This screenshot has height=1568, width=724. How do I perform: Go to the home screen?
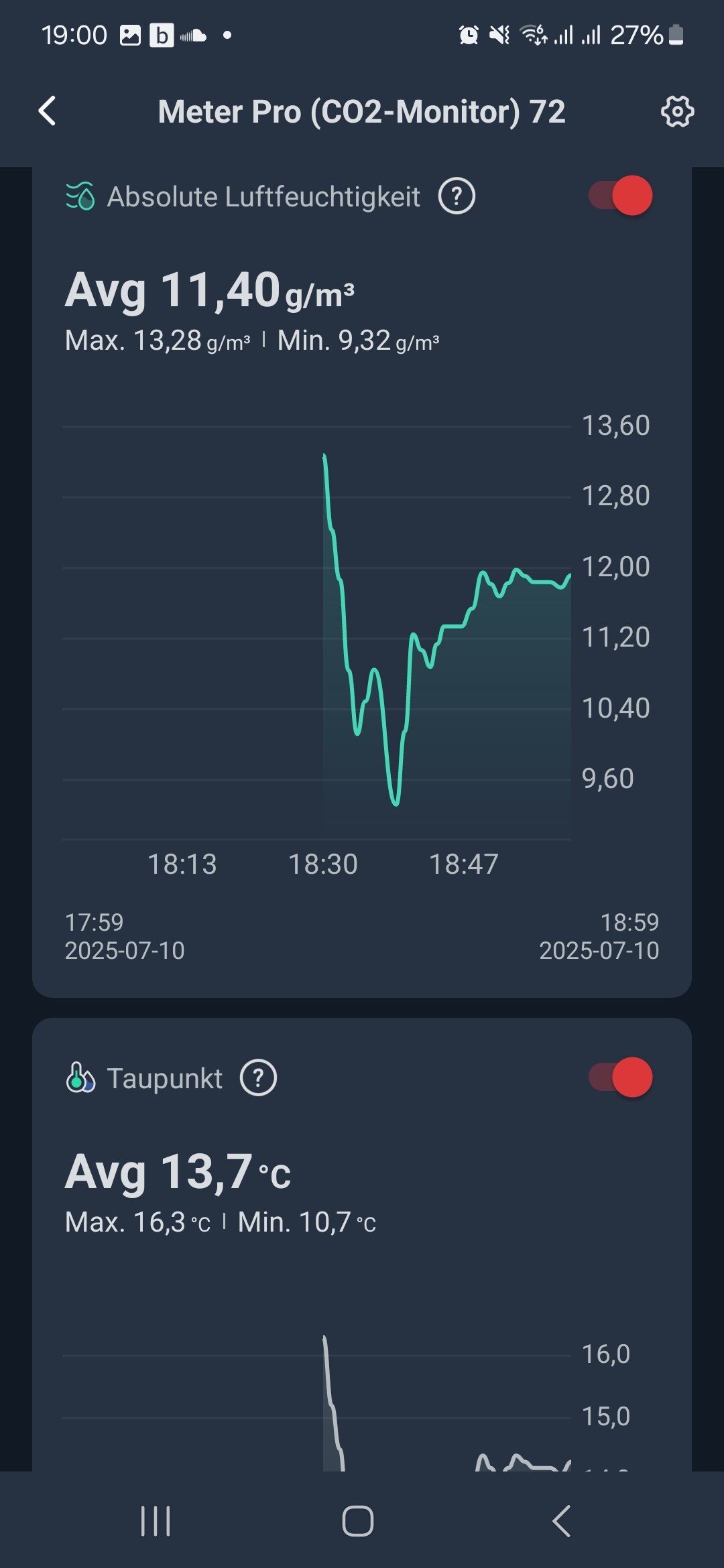pos(358,1521)
